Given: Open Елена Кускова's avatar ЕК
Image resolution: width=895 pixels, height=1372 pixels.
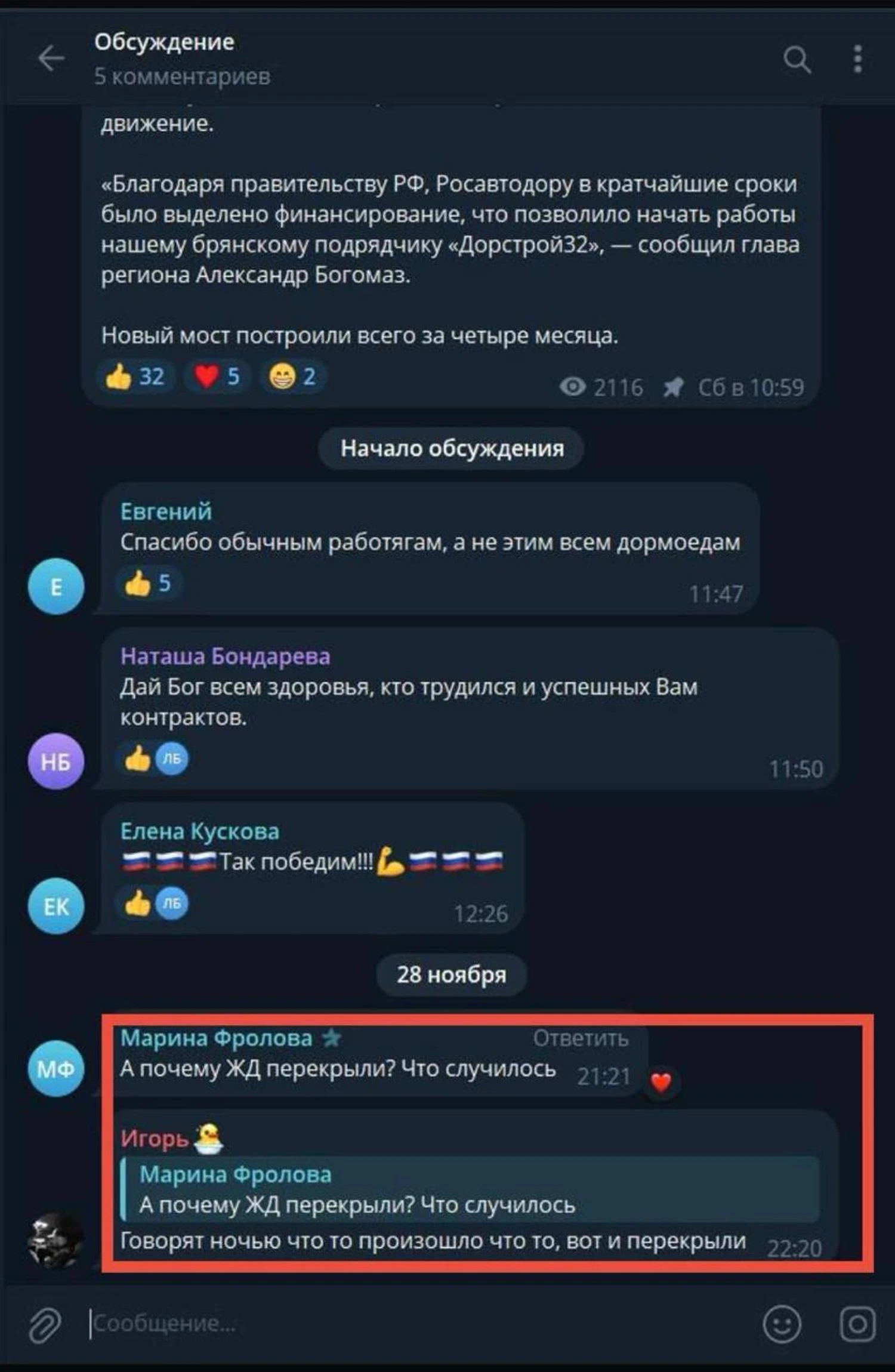Looking at the screenshot, I should click(56, 906).
